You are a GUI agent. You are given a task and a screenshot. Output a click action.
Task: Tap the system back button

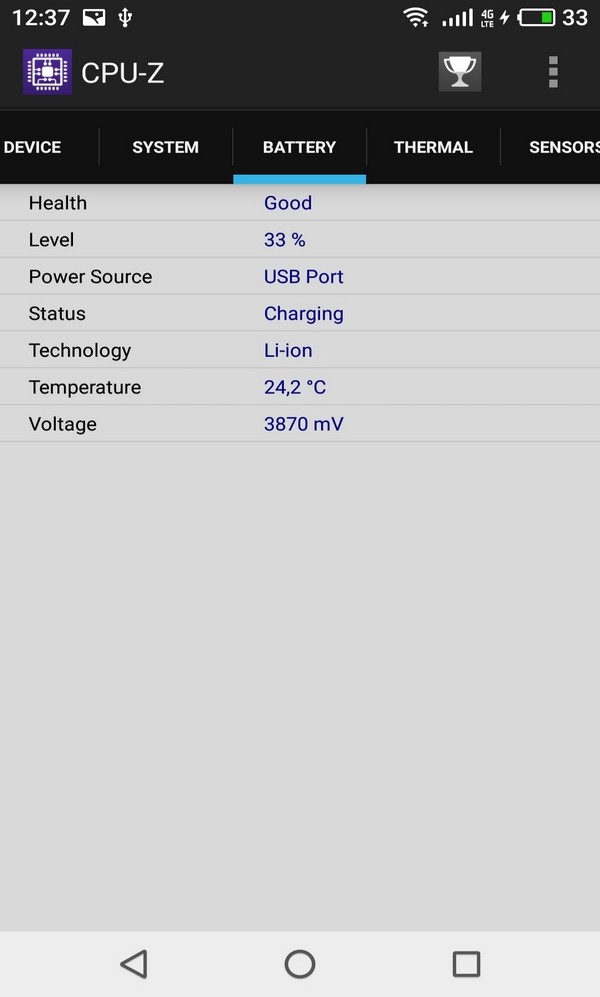[134, 964]
